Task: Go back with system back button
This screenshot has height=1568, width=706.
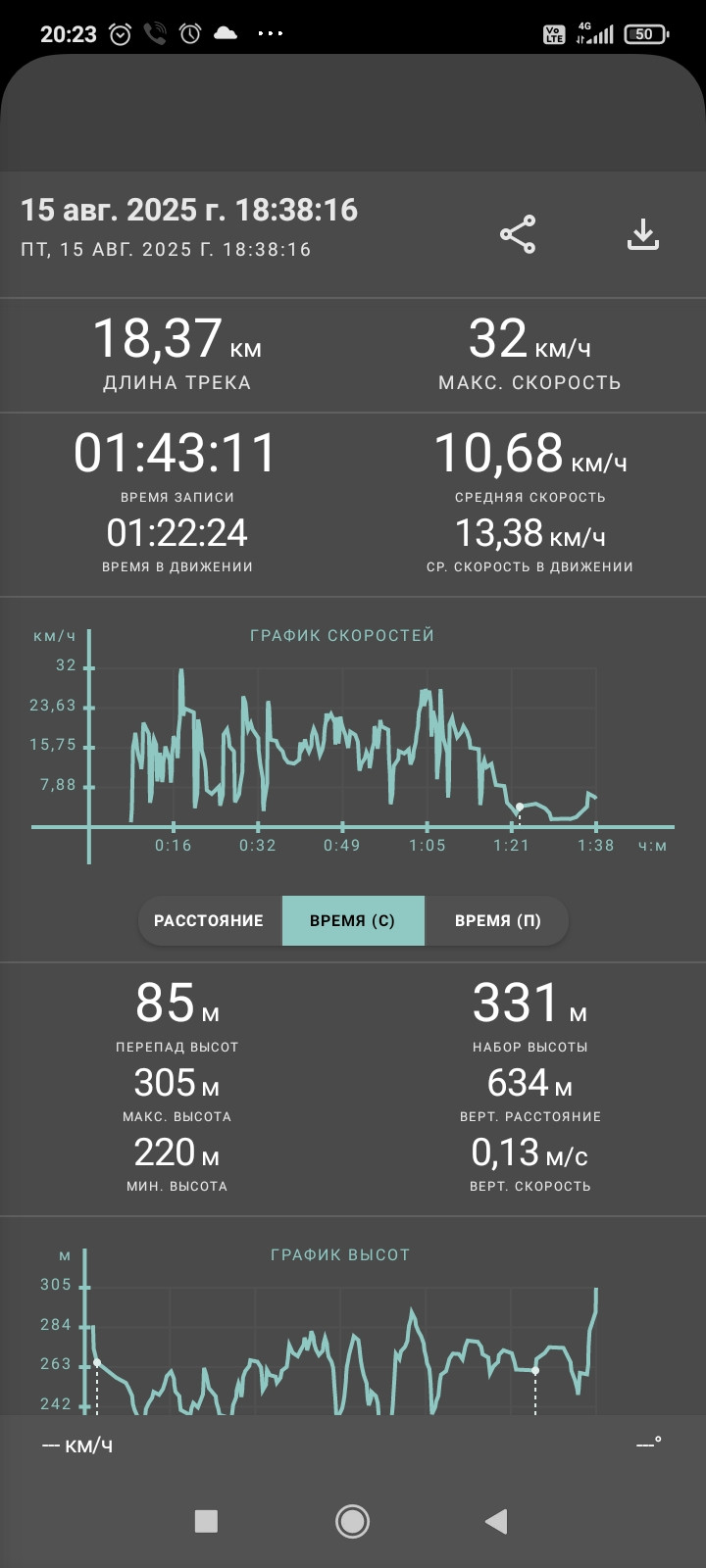Action: [496, 1521]
